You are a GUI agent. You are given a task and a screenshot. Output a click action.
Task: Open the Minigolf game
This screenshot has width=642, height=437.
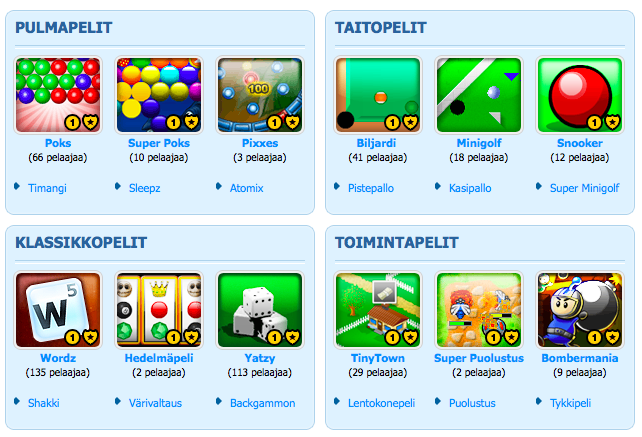[478, 95]
